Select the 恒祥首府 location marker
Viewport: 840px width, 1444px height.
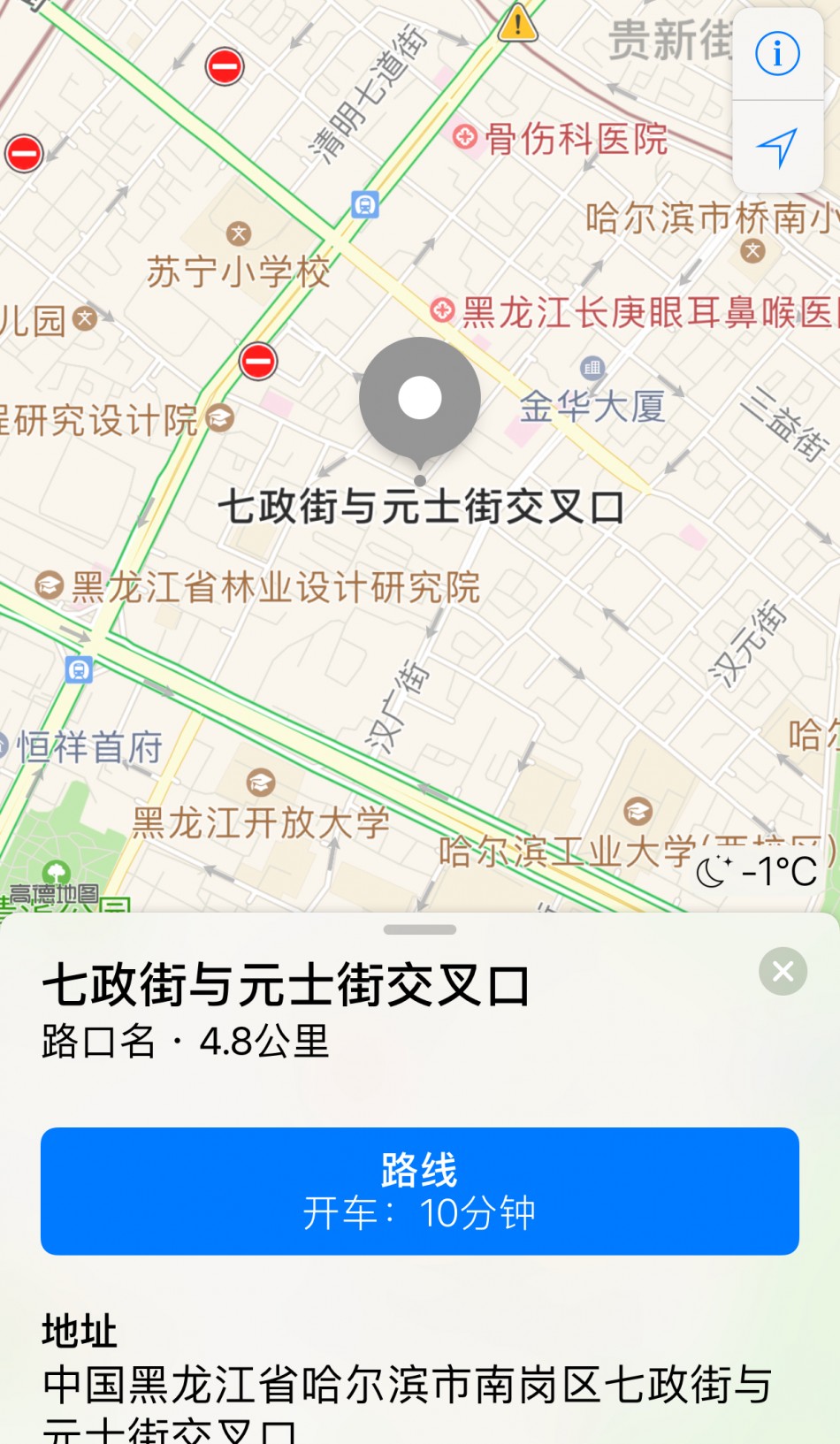pos(88,747)
